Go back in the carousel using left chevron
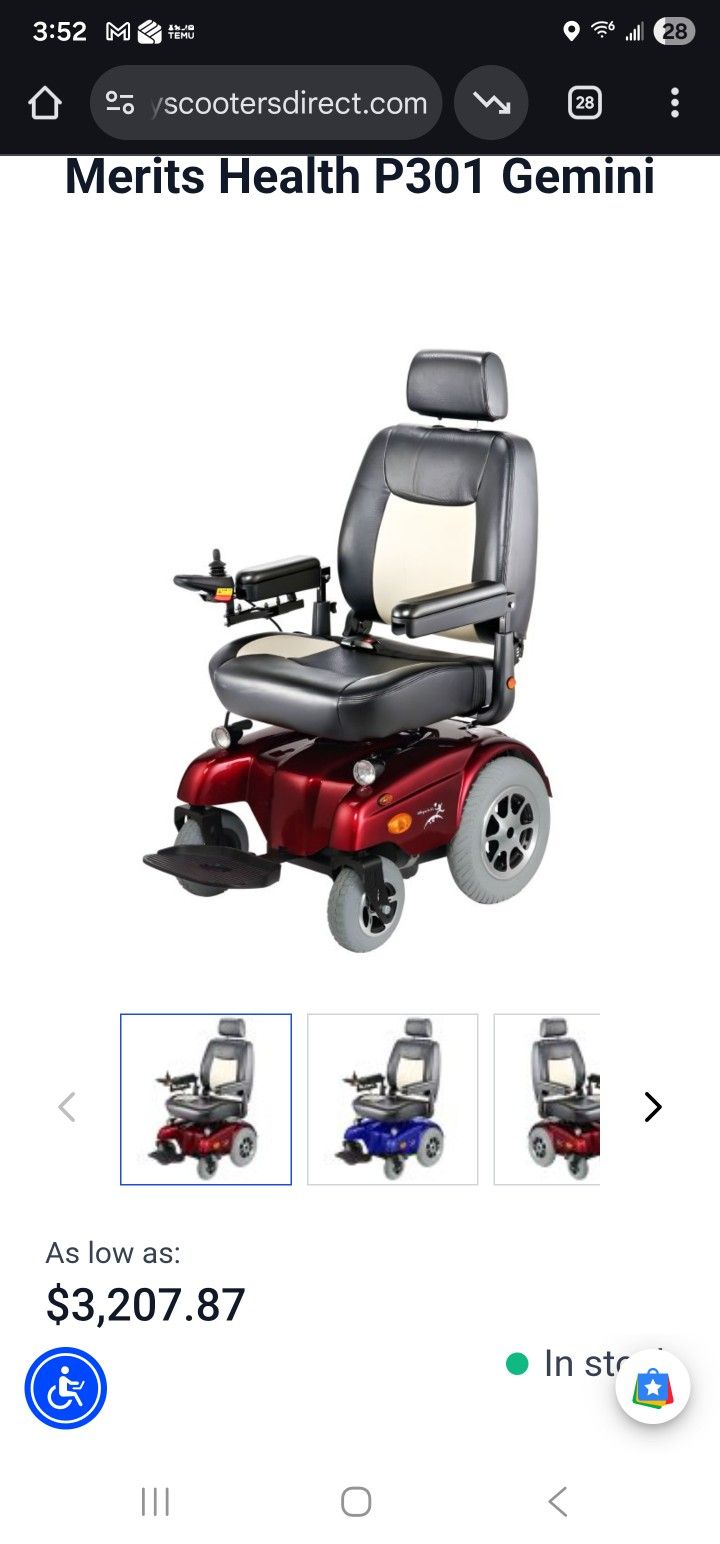 (66, 1106)
